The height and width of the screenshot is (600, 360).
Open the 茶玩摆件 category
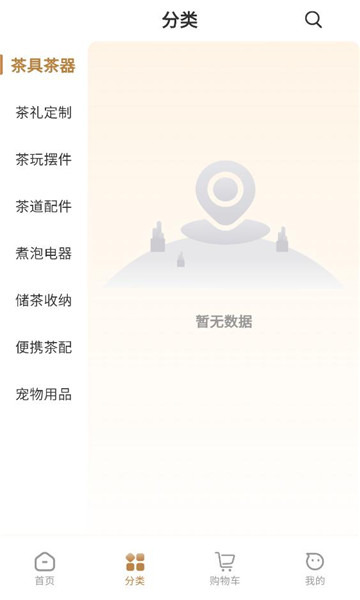[44, 160]
